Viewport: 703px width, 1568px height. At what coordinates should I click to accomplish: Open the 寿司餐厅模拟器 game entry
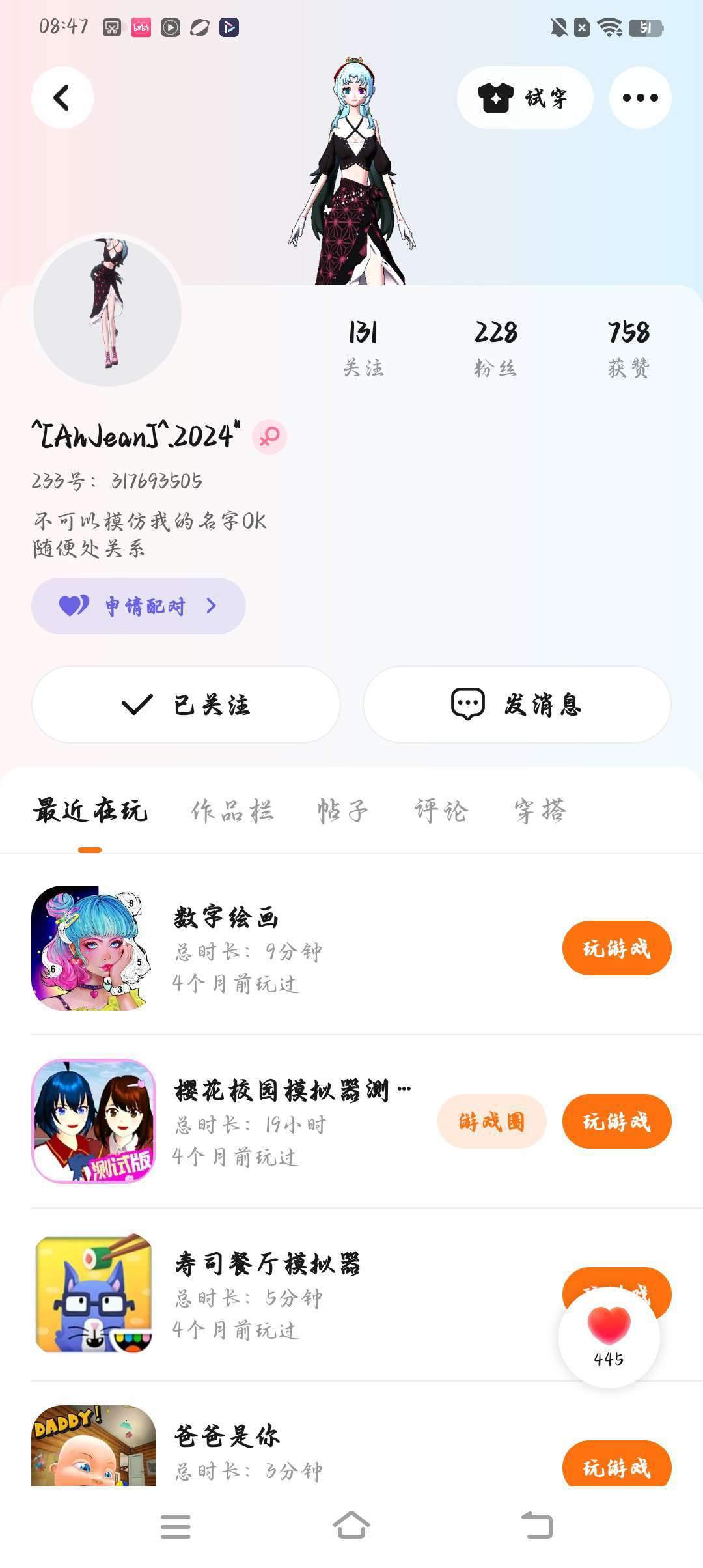tap(267, 1265)
